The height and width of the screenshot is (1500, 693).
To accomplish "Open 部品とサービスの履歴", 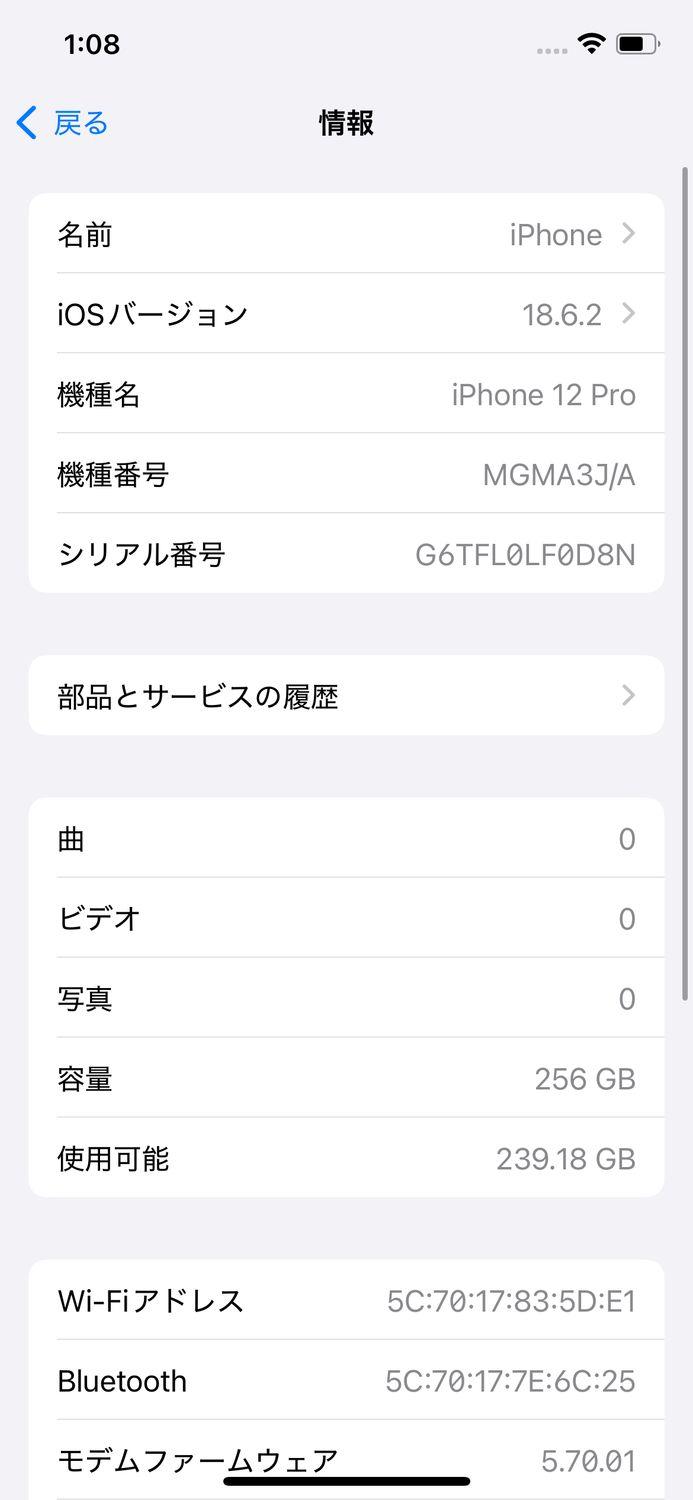I will pos(346,696).
